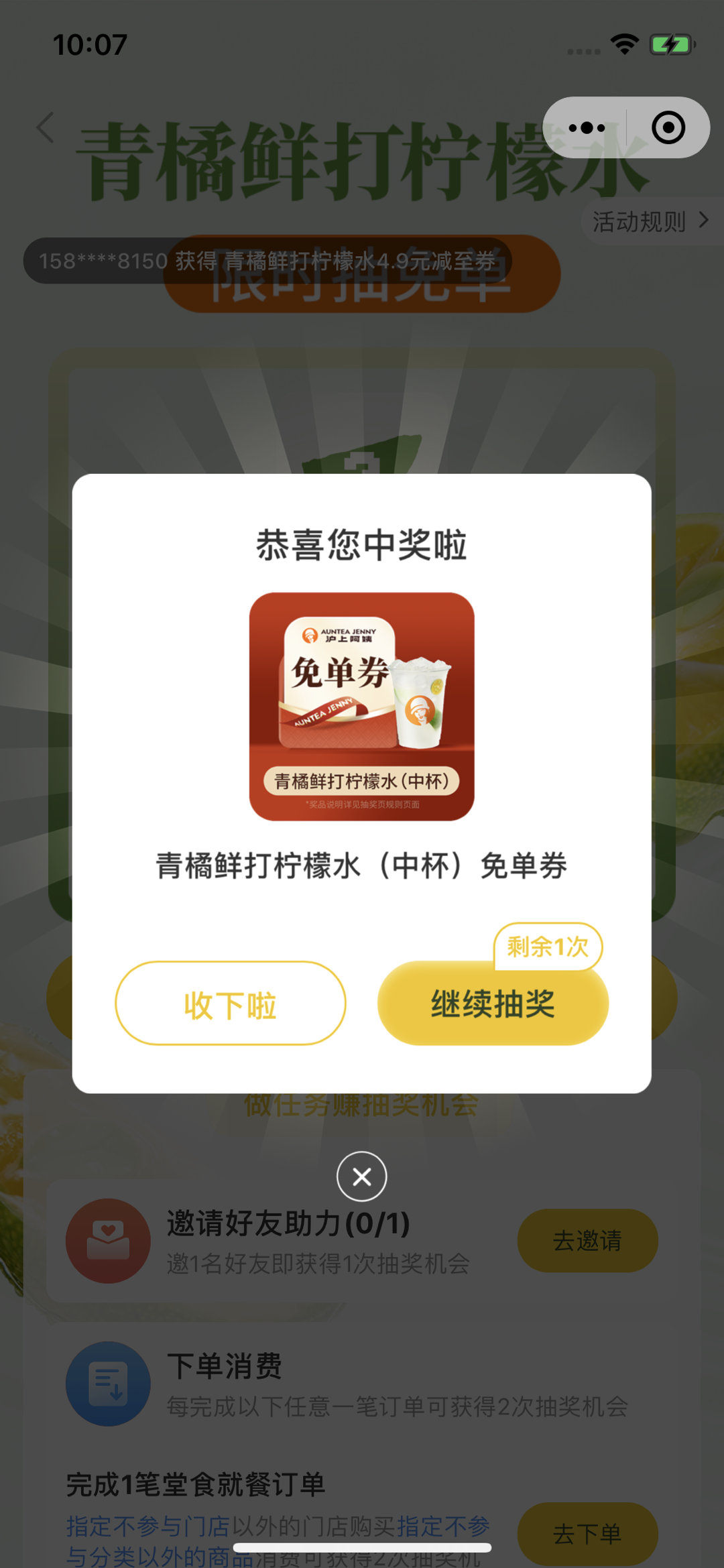
Task: Open 活动规则 activity rules
Action: (649, 221)
